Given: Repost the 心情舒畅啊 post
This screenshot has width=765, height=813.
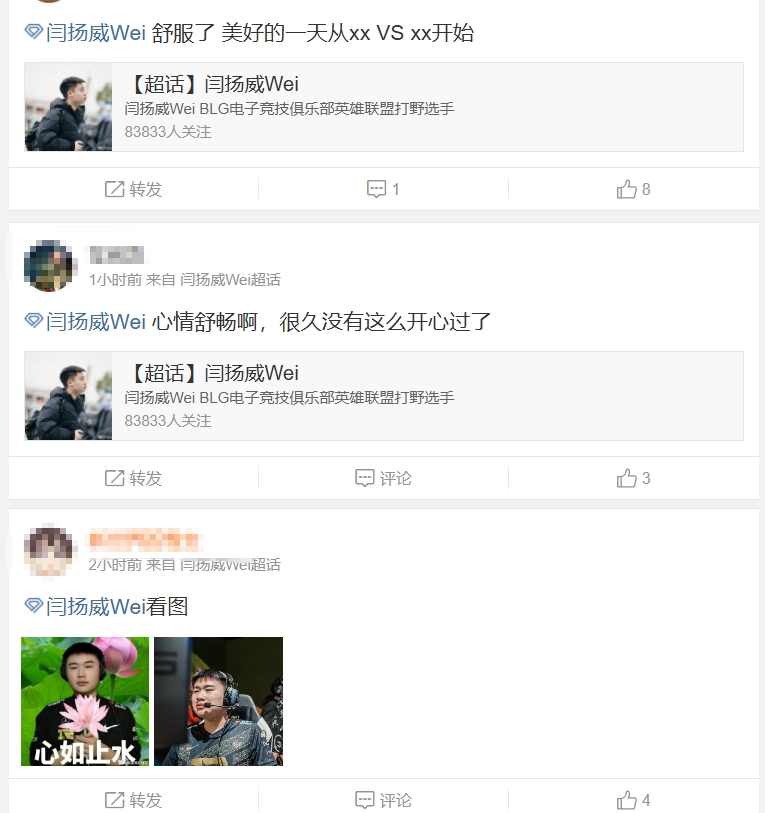Looking at the screenshot, I should 133,478.
